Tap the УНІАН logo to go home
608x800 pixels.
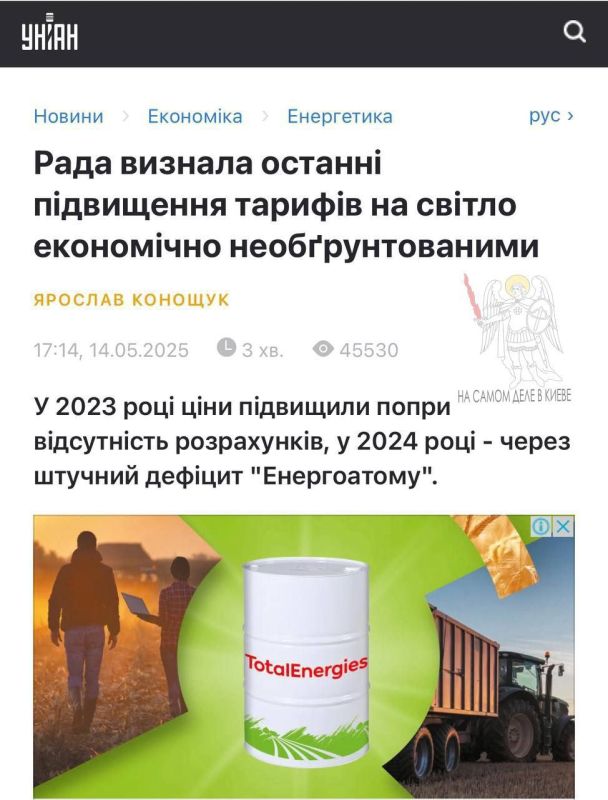pos(50,35)
